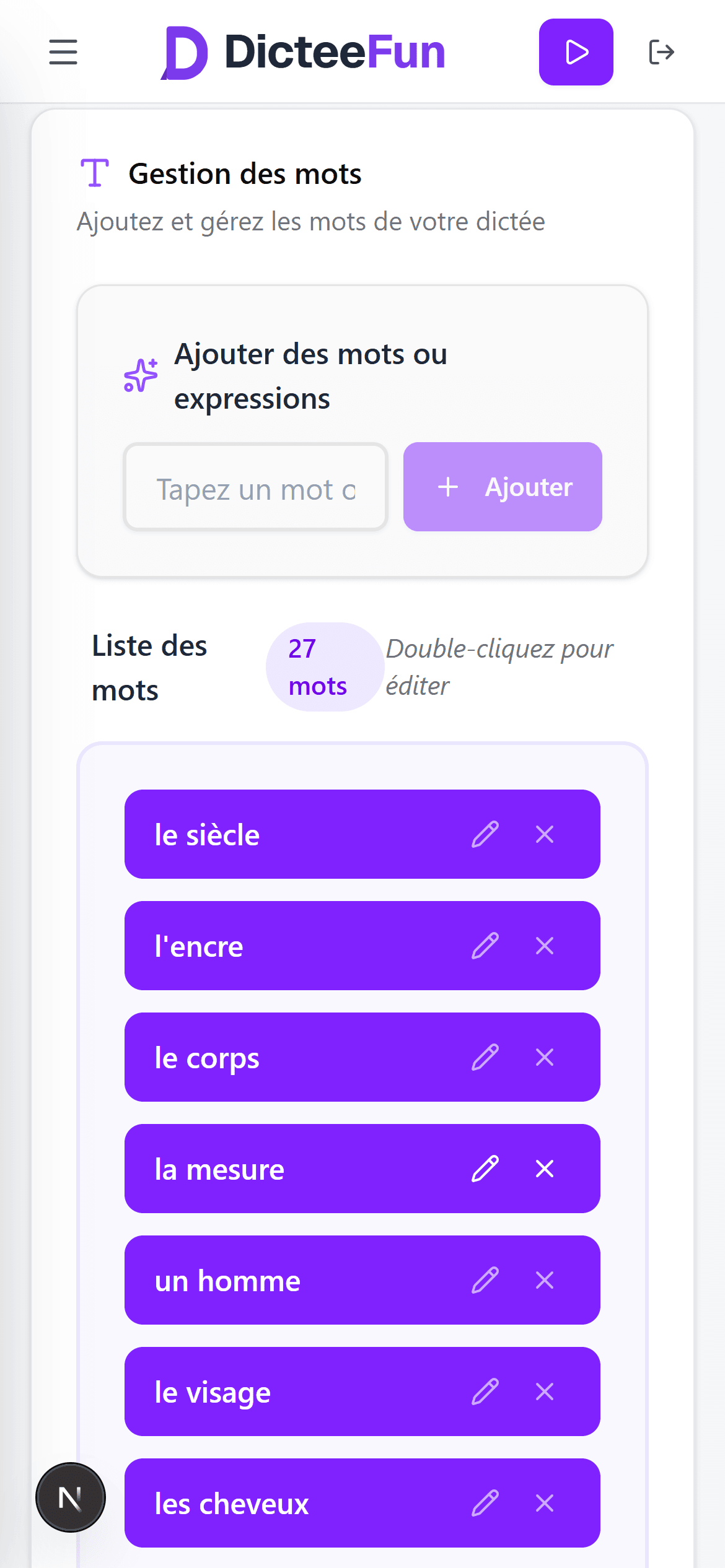Edit the word 'l'encre'
The height and width of the screenshot is (1568, 725).
(x=487, y=946)
